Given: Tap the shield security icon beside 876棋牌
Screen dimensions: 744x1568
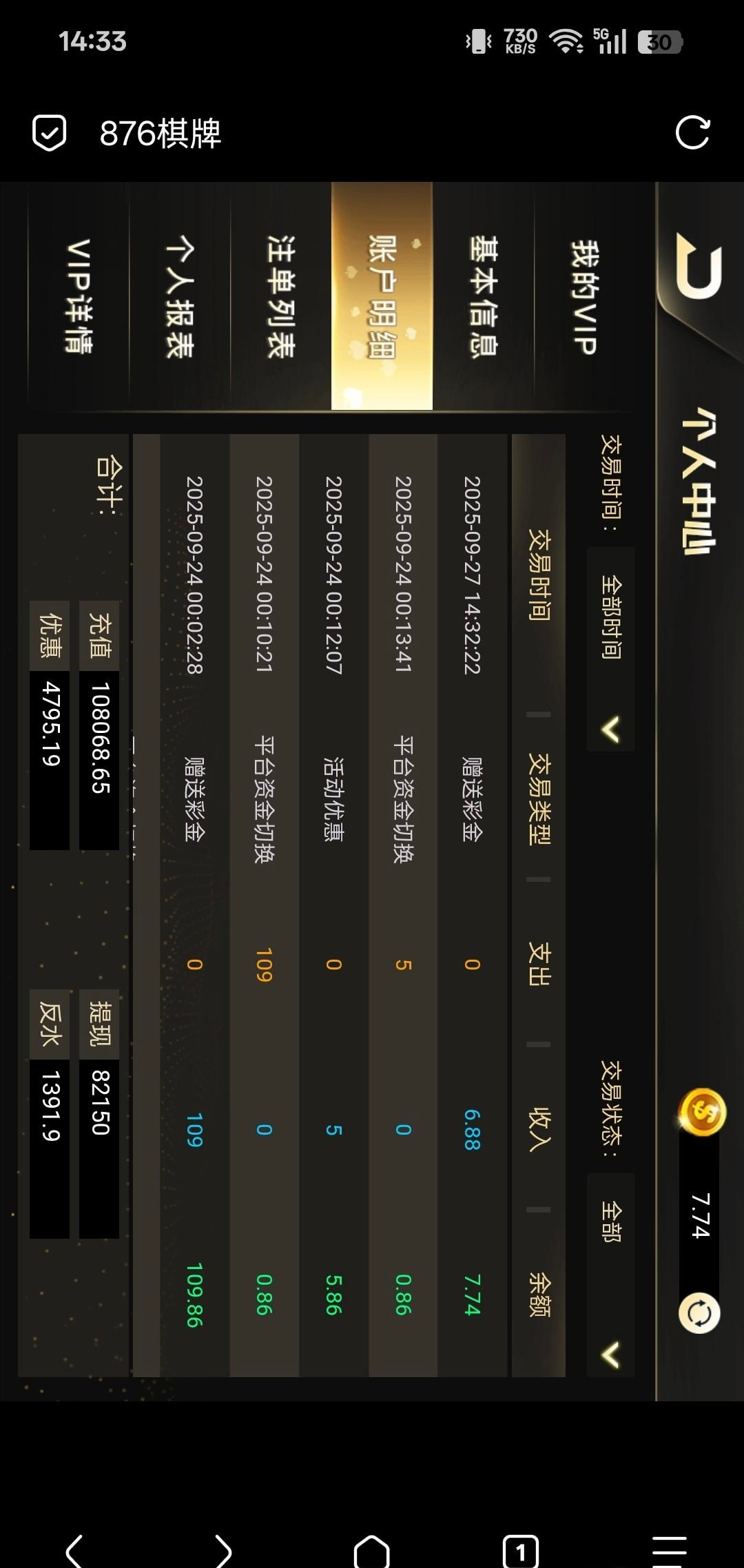Looking at the screenshot, I should 50,132.
